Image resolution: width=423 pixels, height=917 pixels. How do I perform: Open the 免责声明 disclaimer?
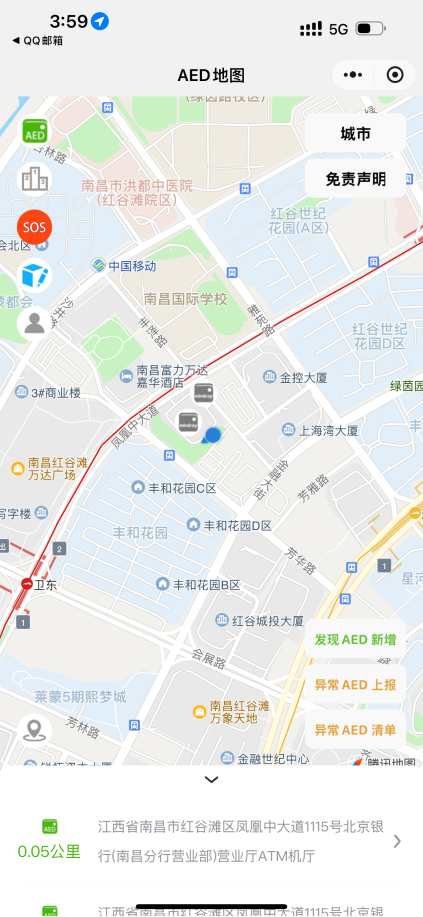(355, 178)
